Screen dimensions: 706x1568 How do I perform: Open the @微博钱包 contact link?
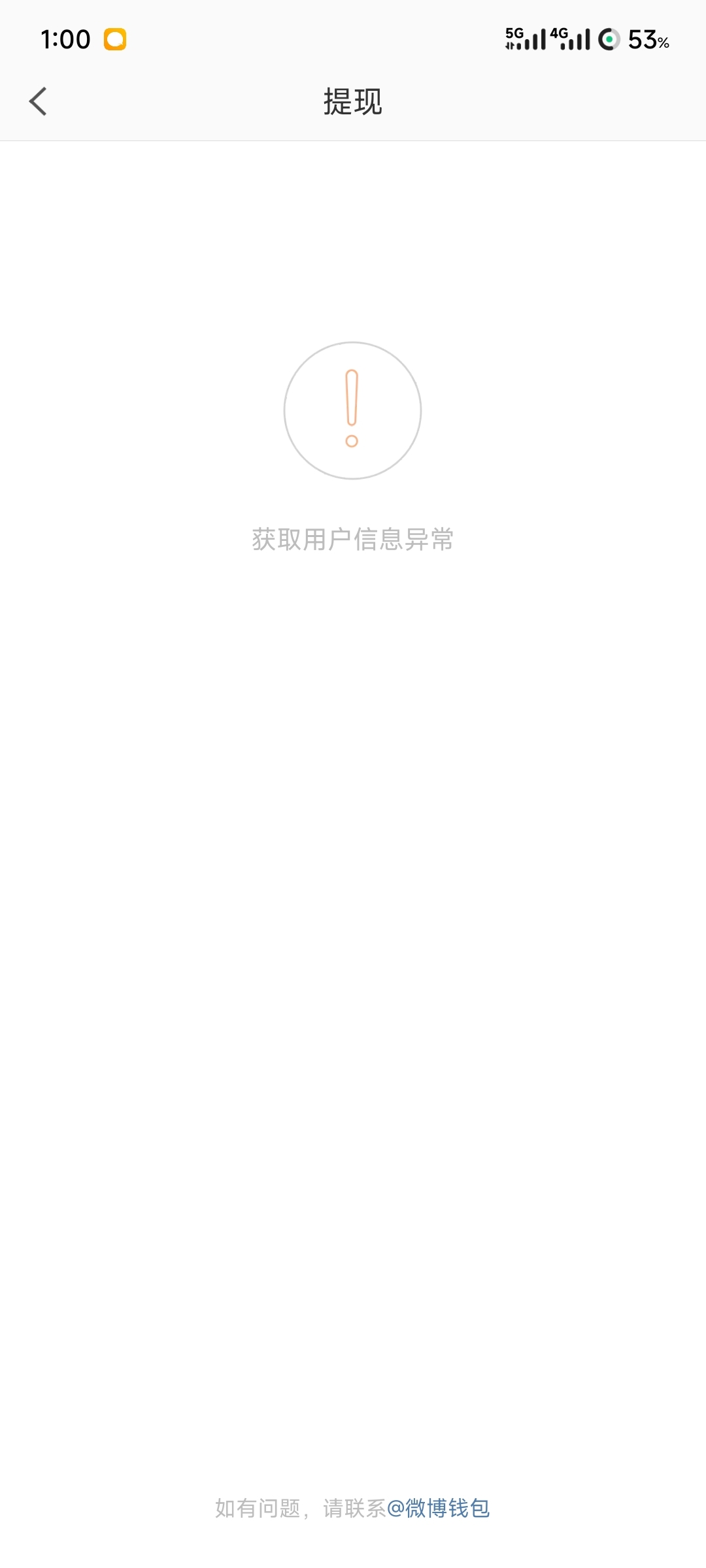click(x=438, y=1509)
